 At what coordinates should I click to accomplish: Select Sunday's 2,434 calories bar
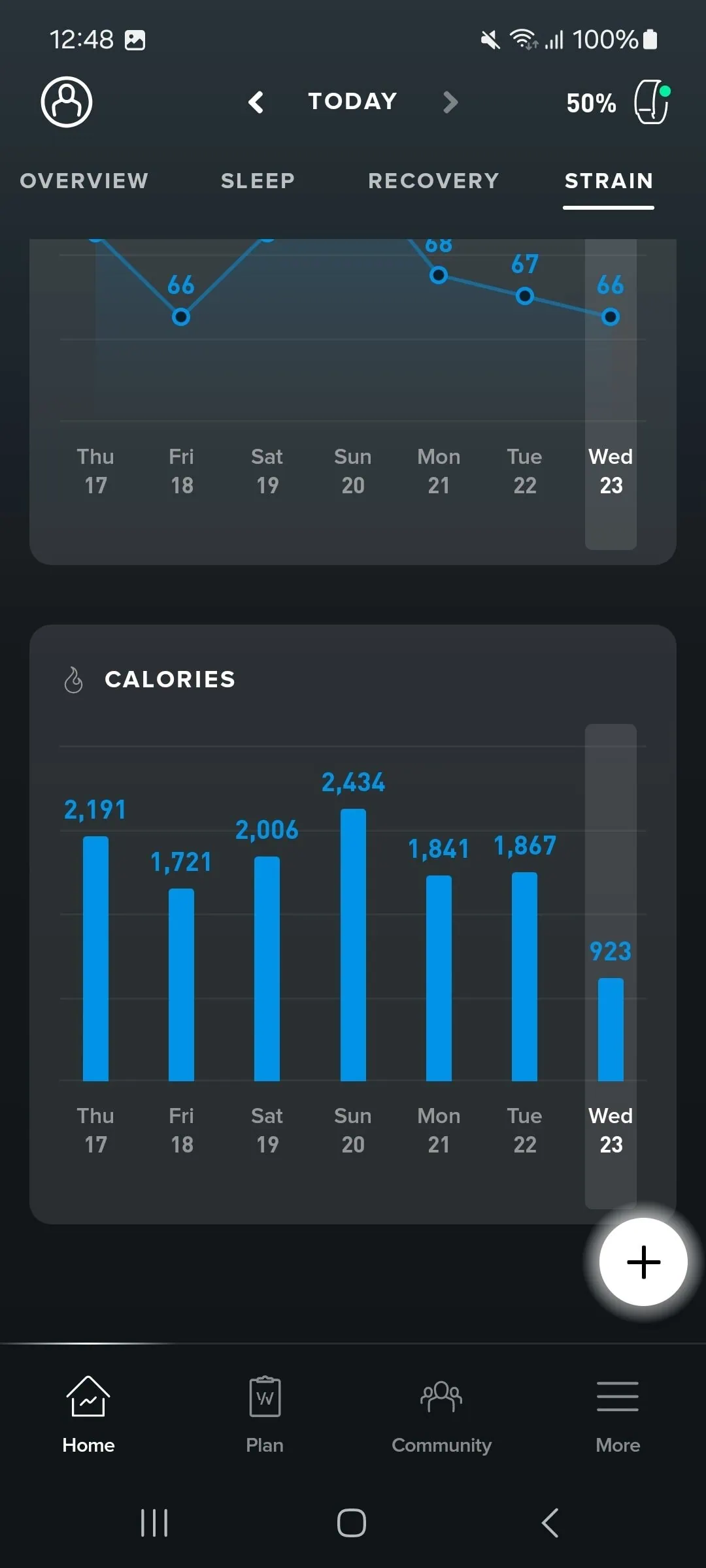tap(353, 944)
